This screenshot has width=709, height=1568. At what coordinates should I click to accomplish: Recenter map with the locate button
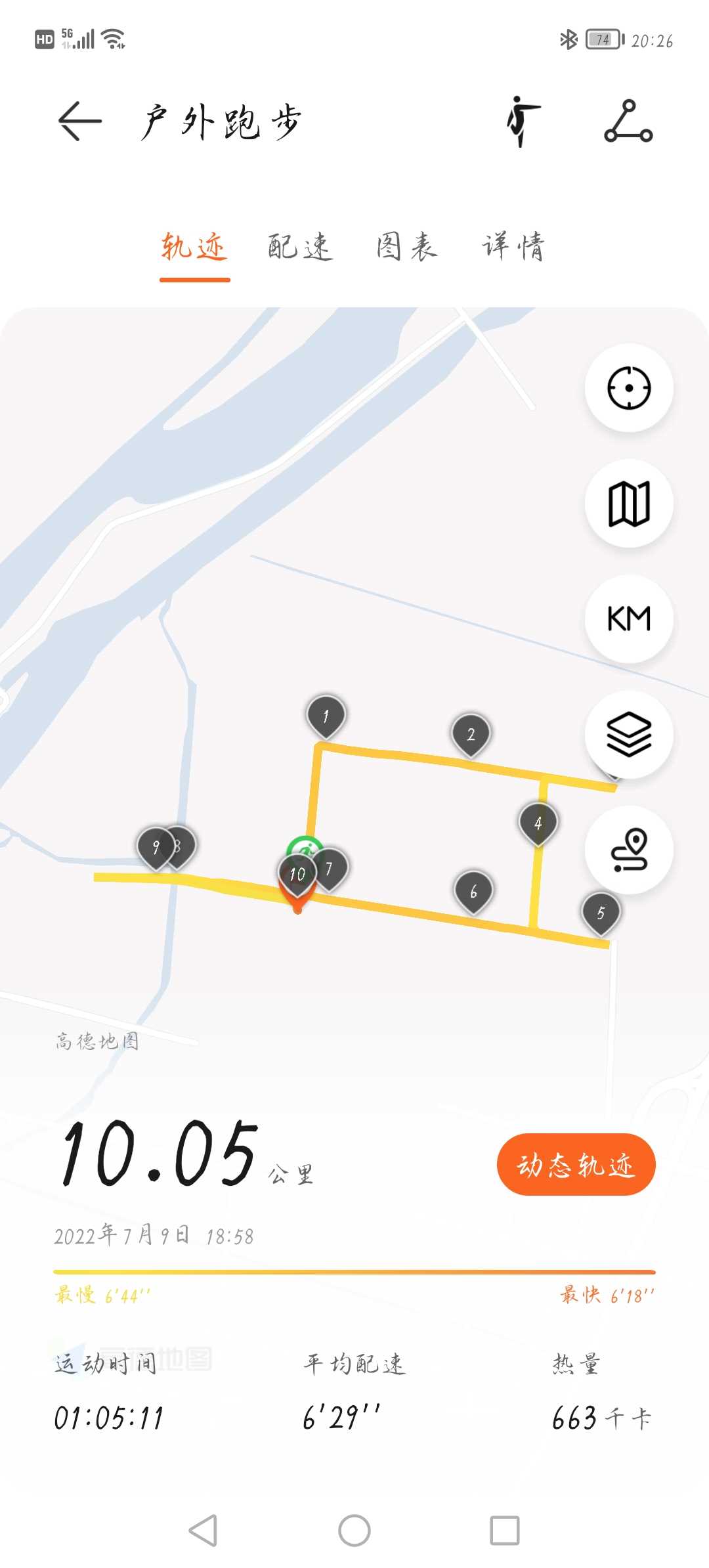click(x=629, y=388)
